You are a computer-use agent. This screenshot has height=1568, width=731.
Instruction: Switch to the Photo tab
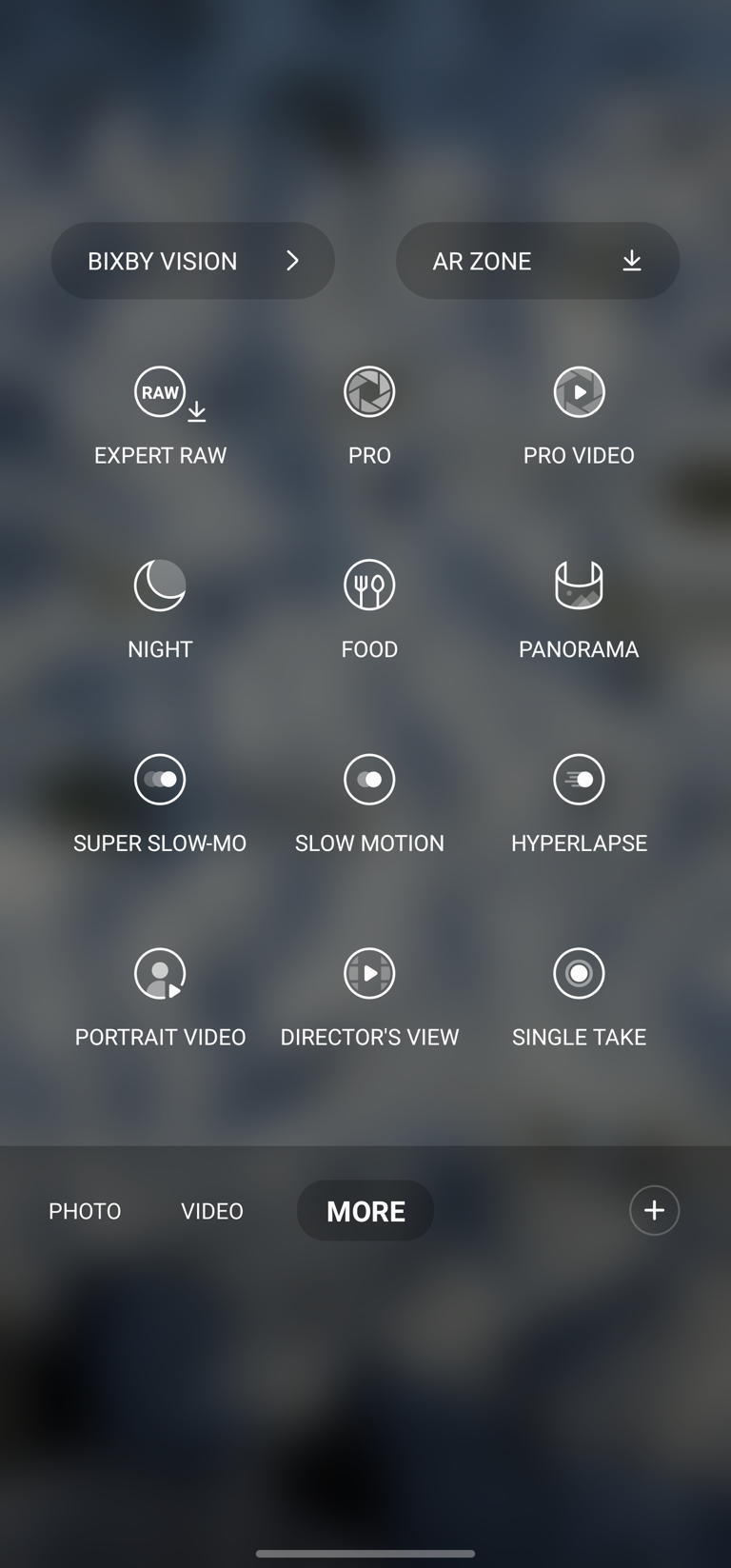[85, 1211]
